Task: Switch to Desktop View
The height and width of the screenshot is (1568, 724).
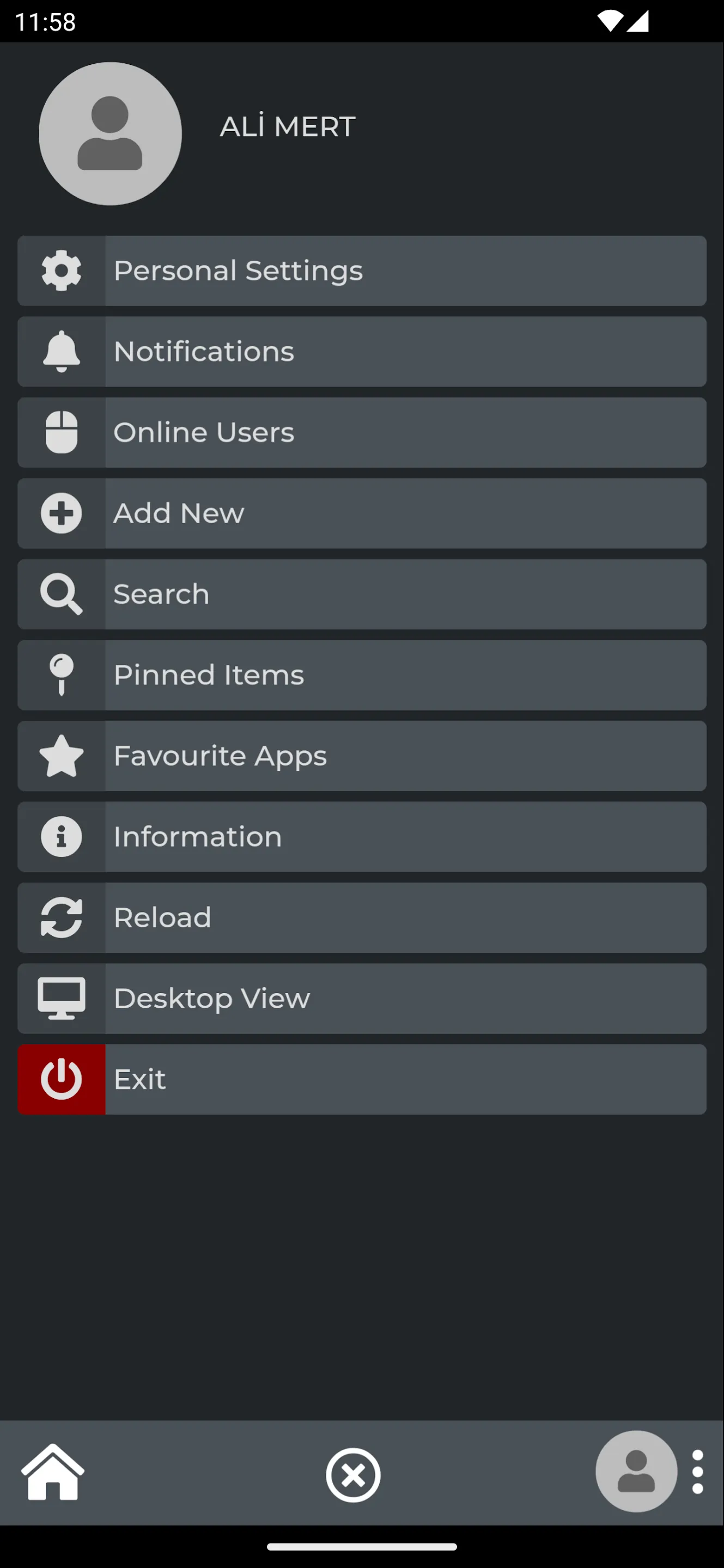Action: pos(362,999)
